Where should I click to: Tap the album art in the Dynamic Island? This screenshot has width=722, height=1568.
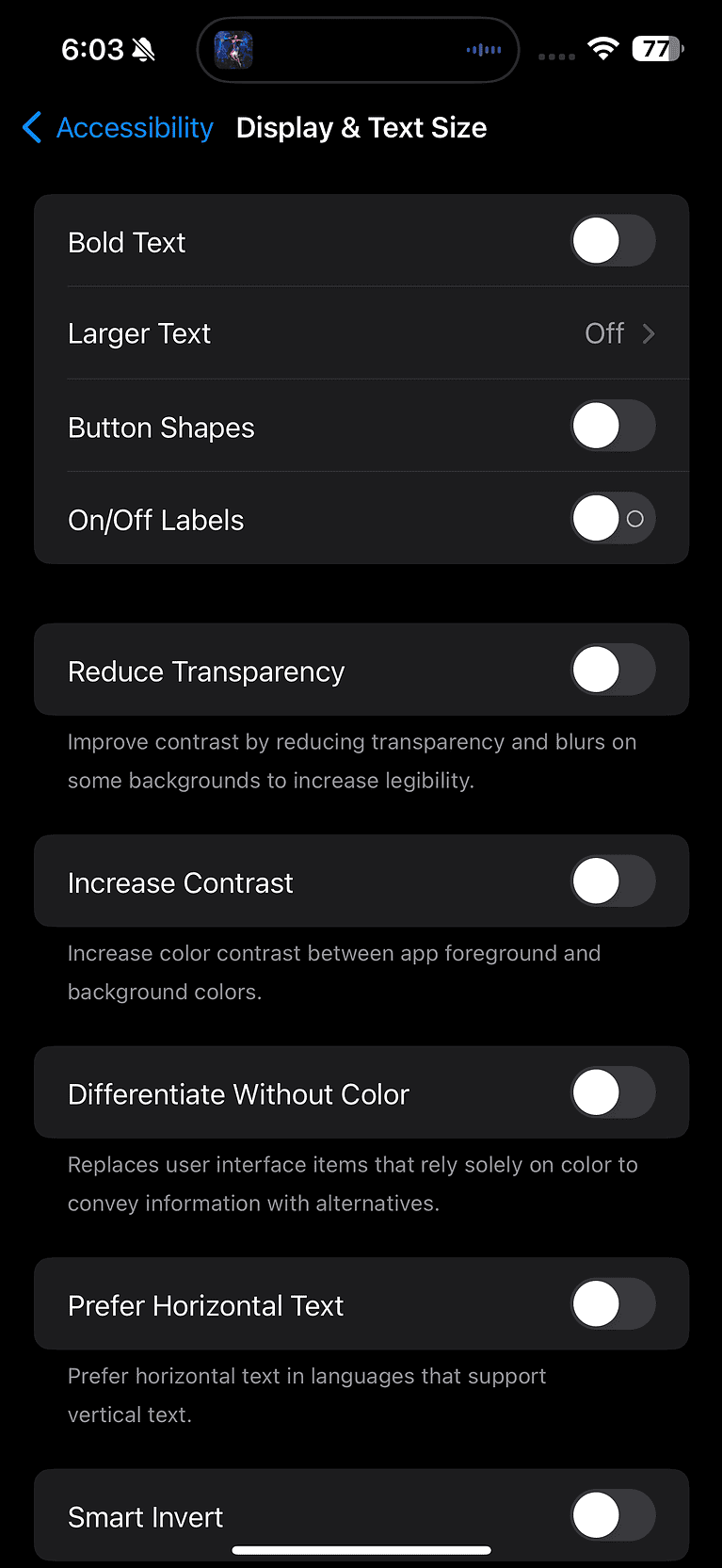click(x=234, y=49)
